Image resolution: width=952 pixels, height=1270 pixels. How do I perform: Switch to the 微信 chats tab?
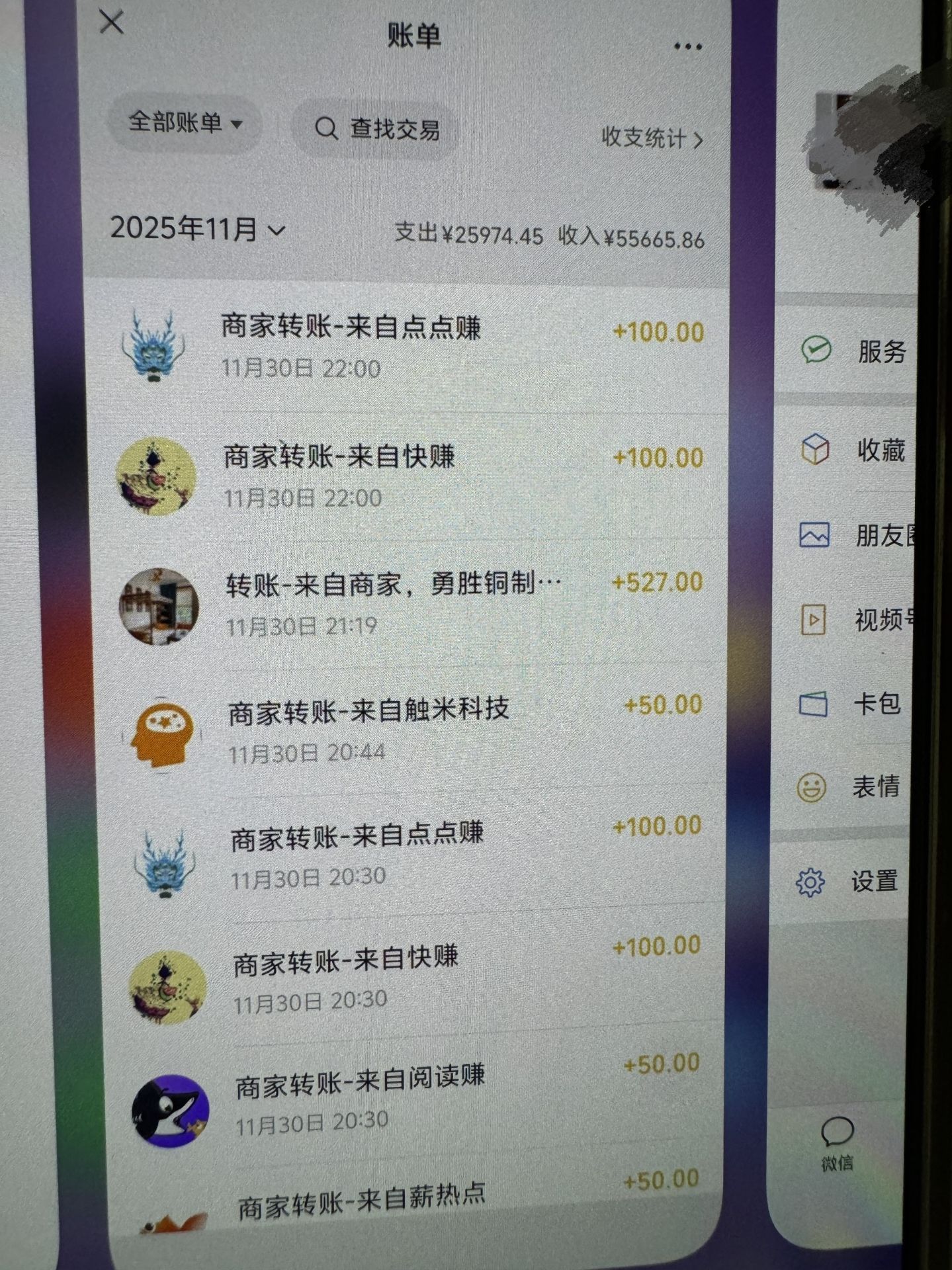pyautogui.click(x=838, y=1144)
